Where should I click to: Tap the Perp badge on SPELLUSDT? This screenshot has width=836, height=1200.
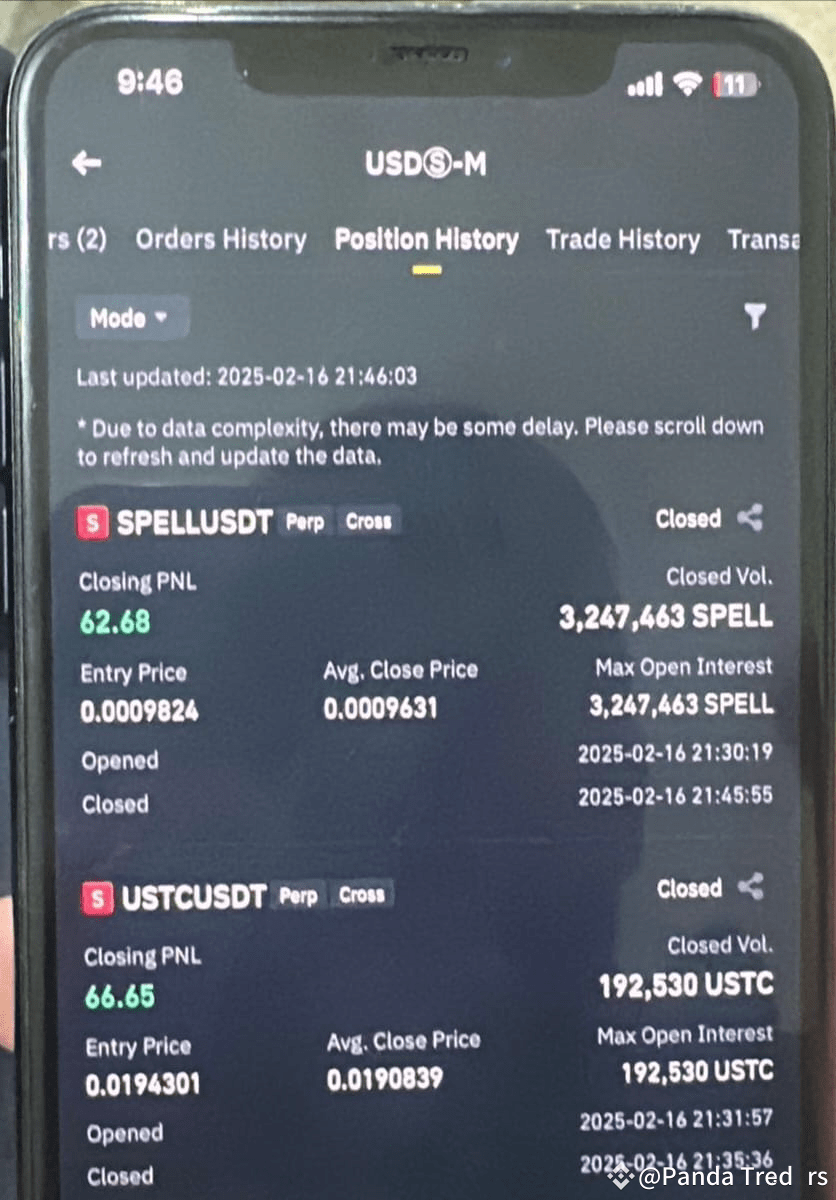click(x=303, y=521)
